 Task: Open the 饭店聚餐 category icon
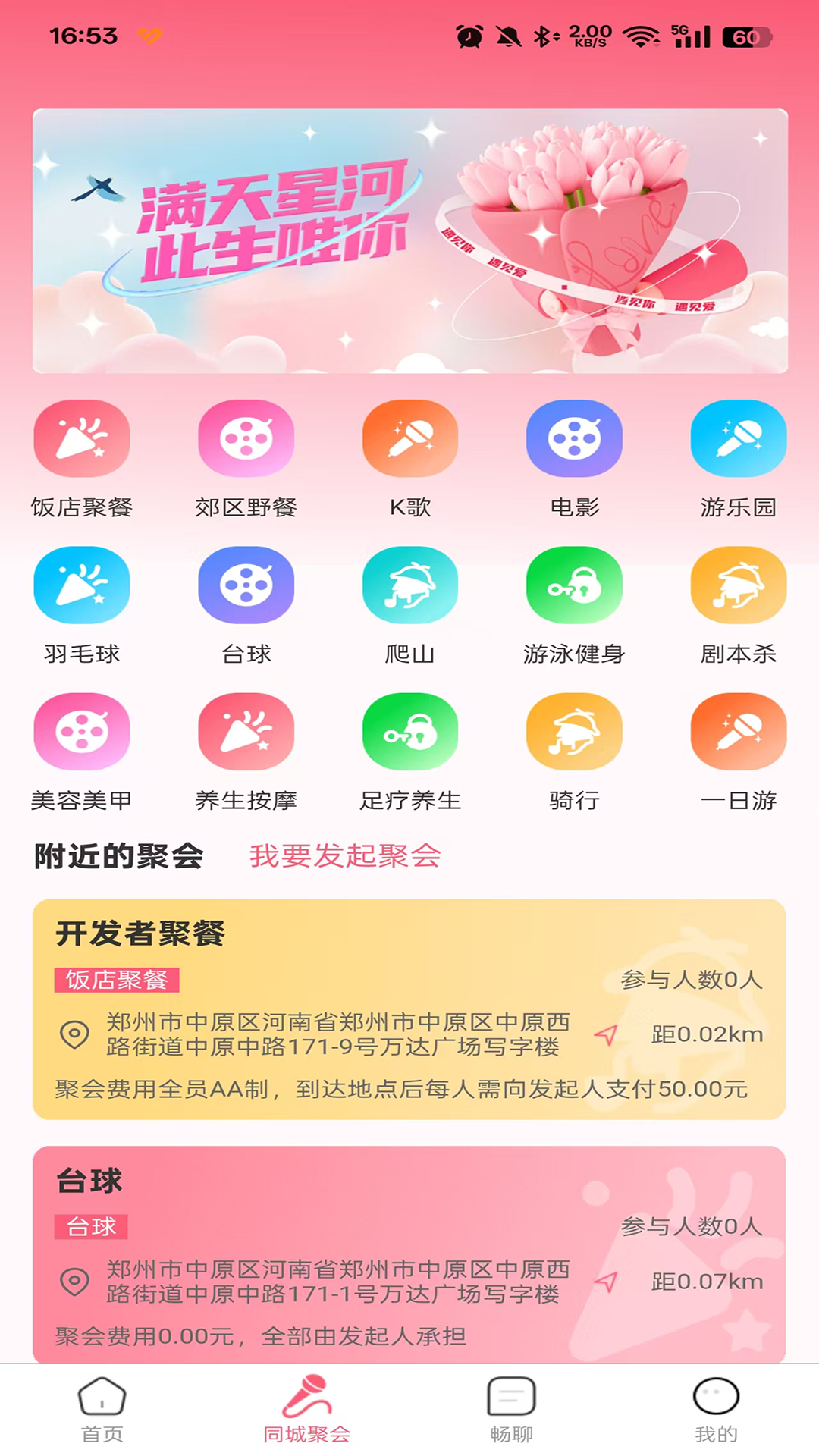tap(82, 438)
